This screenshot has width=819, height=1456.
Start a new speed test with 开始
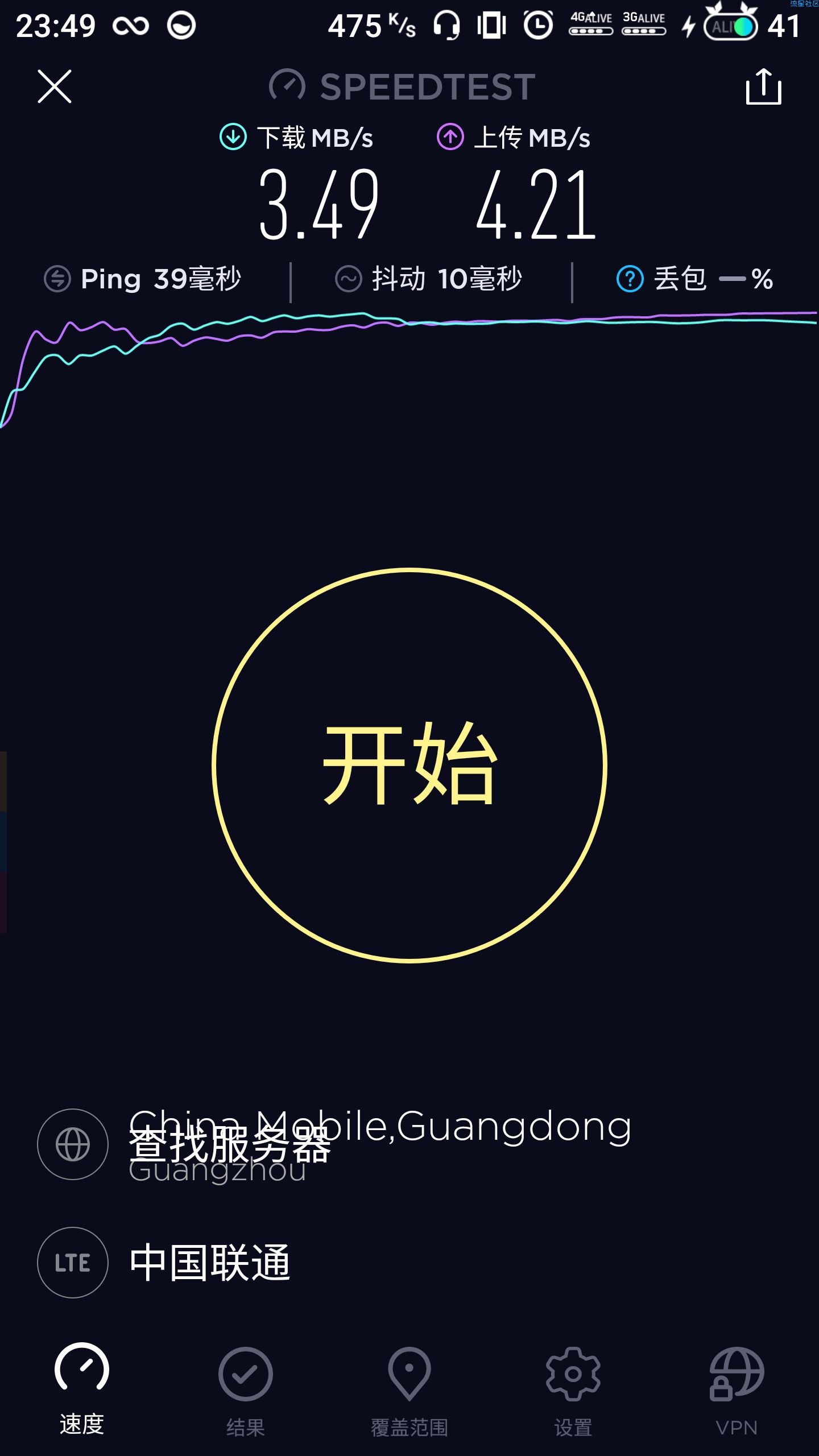pyautogui.click(x=409, y=765)
